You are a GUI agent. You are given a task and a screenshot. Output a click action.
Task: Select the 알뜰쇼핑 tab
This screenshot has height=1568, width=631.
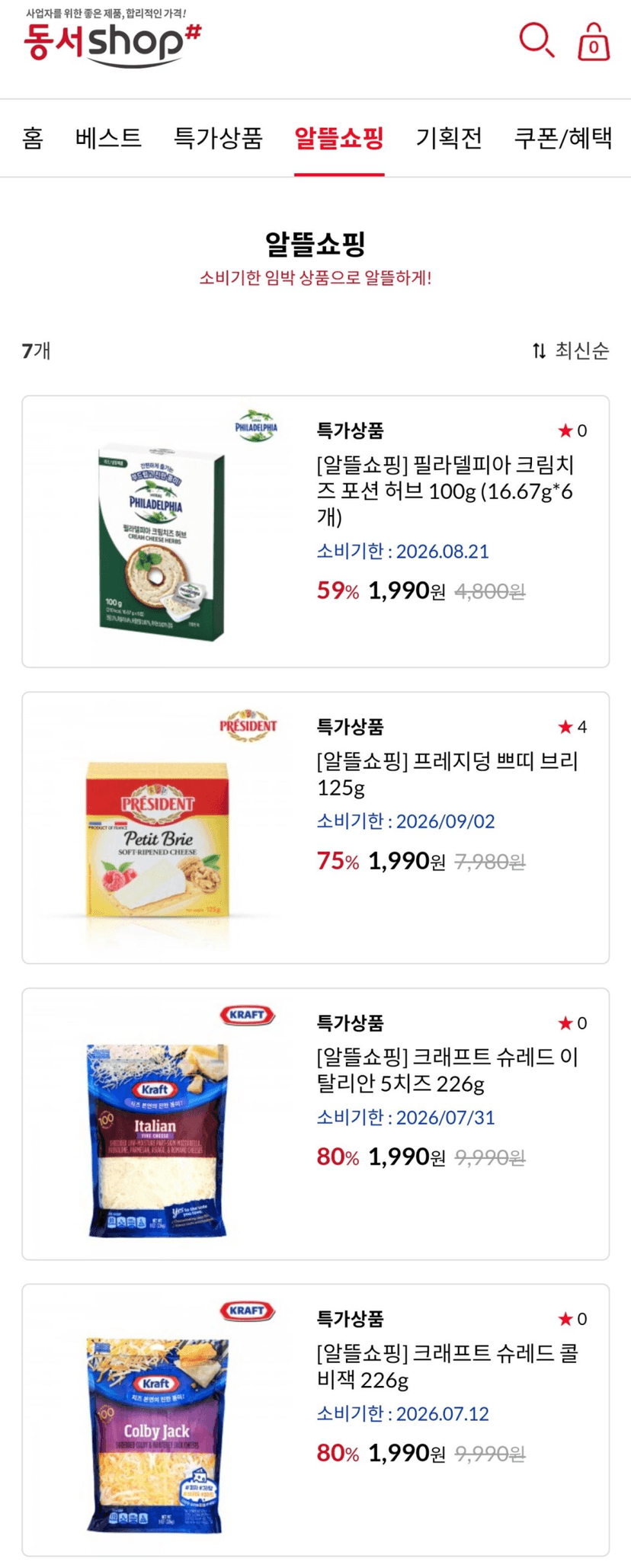coord(339,138)
